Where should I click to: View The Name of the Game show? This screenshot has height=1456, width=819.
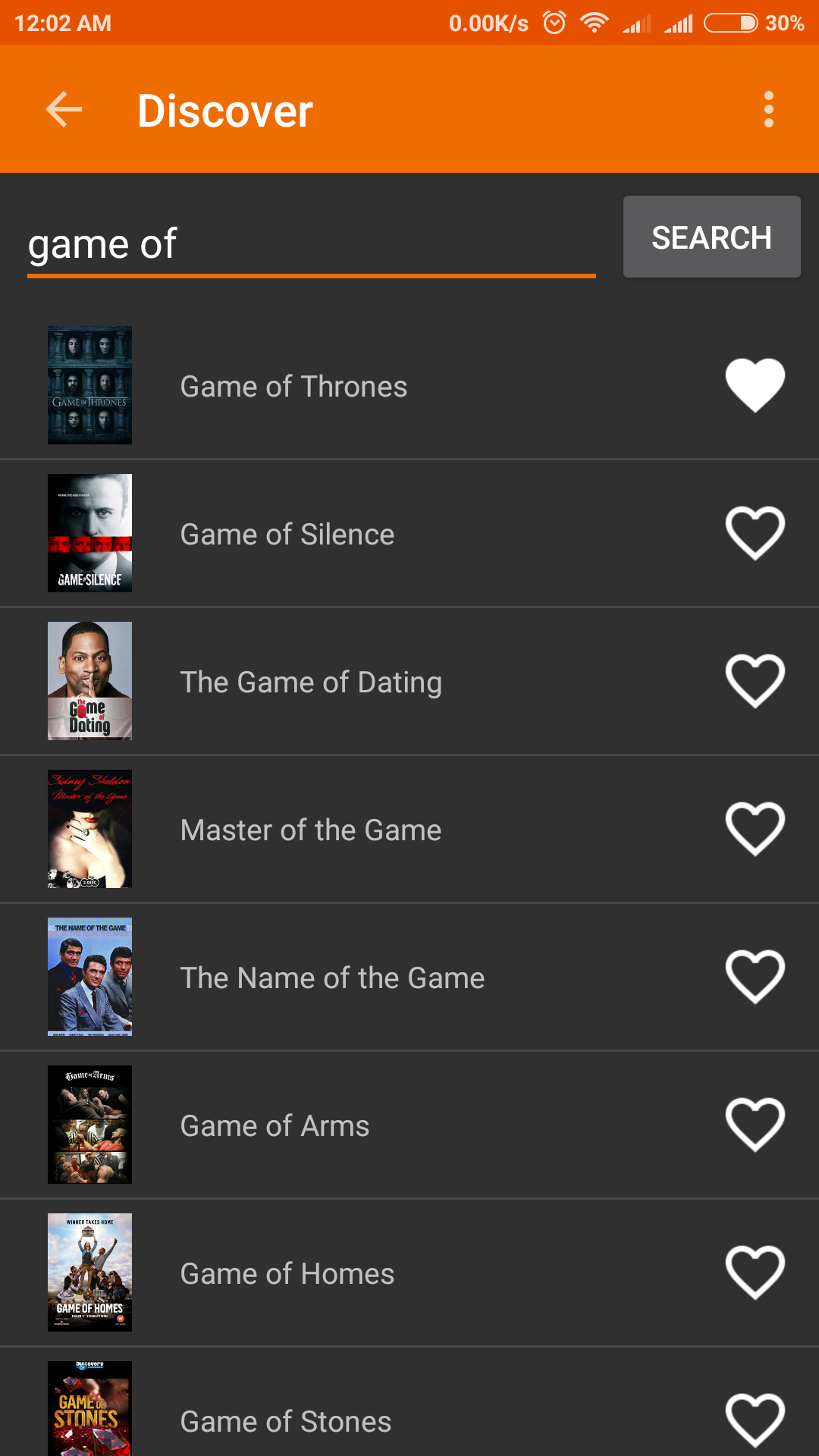[332, 978]
